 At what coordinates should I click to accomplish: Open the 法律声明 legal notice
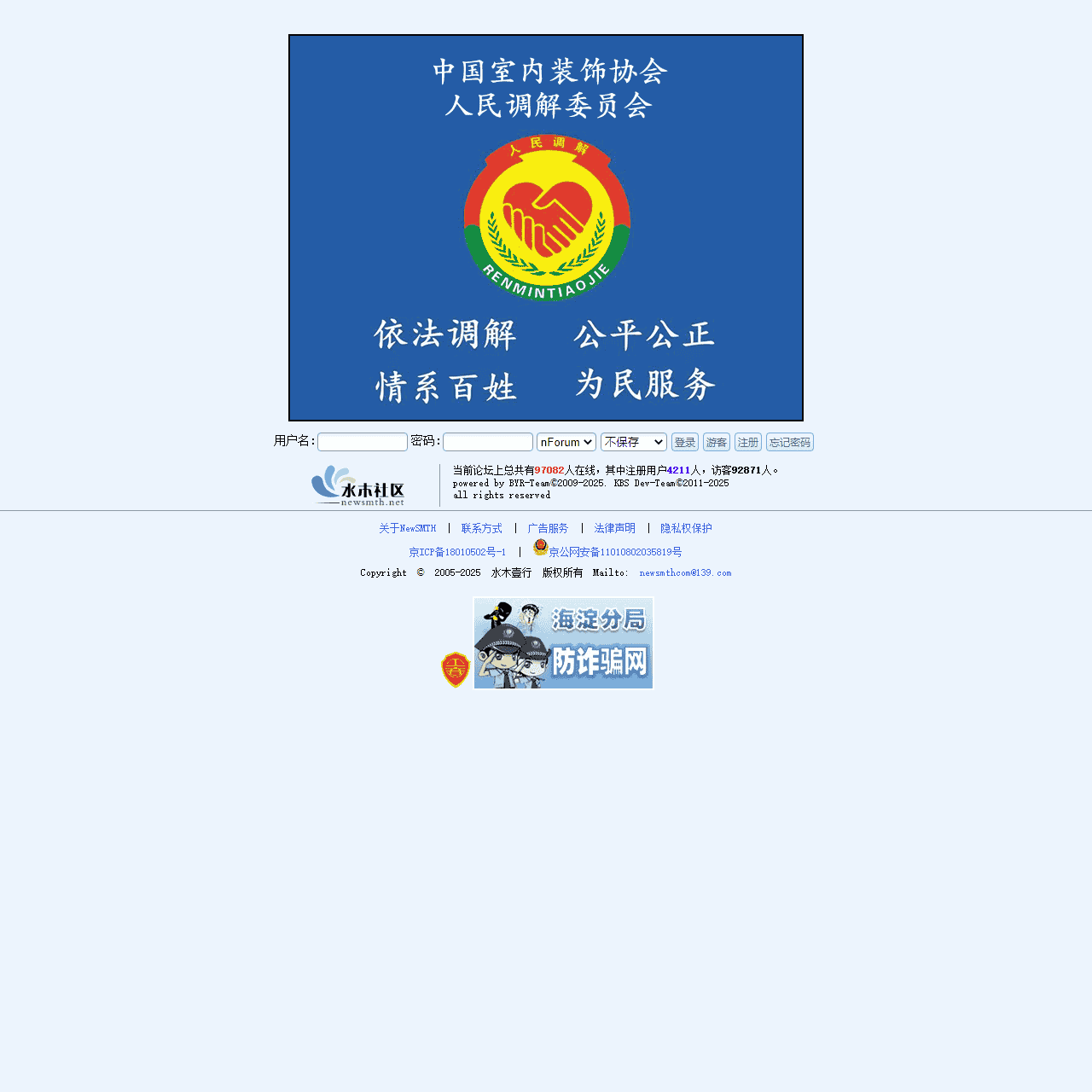point(614,529)
